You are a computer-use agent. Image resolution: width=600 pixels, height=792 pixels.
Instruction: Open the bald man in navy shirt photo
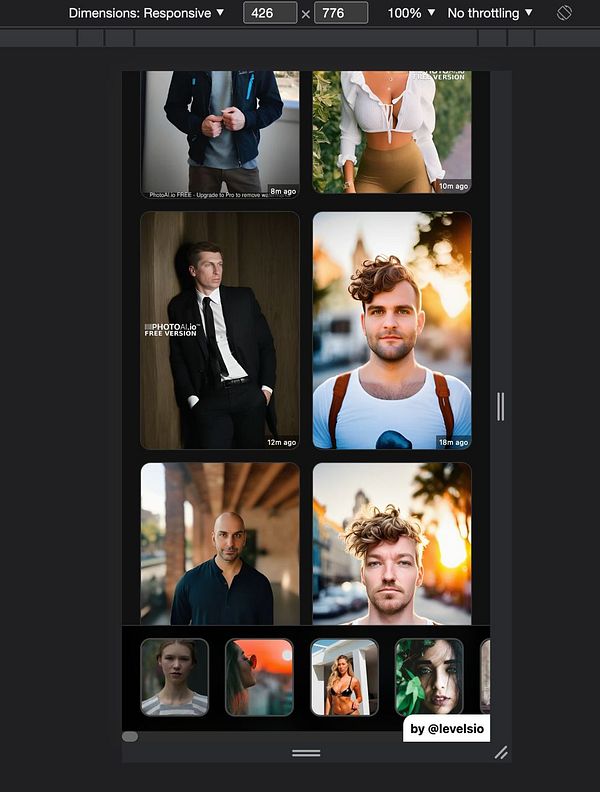pyautogui.click(x=220, y=545)
